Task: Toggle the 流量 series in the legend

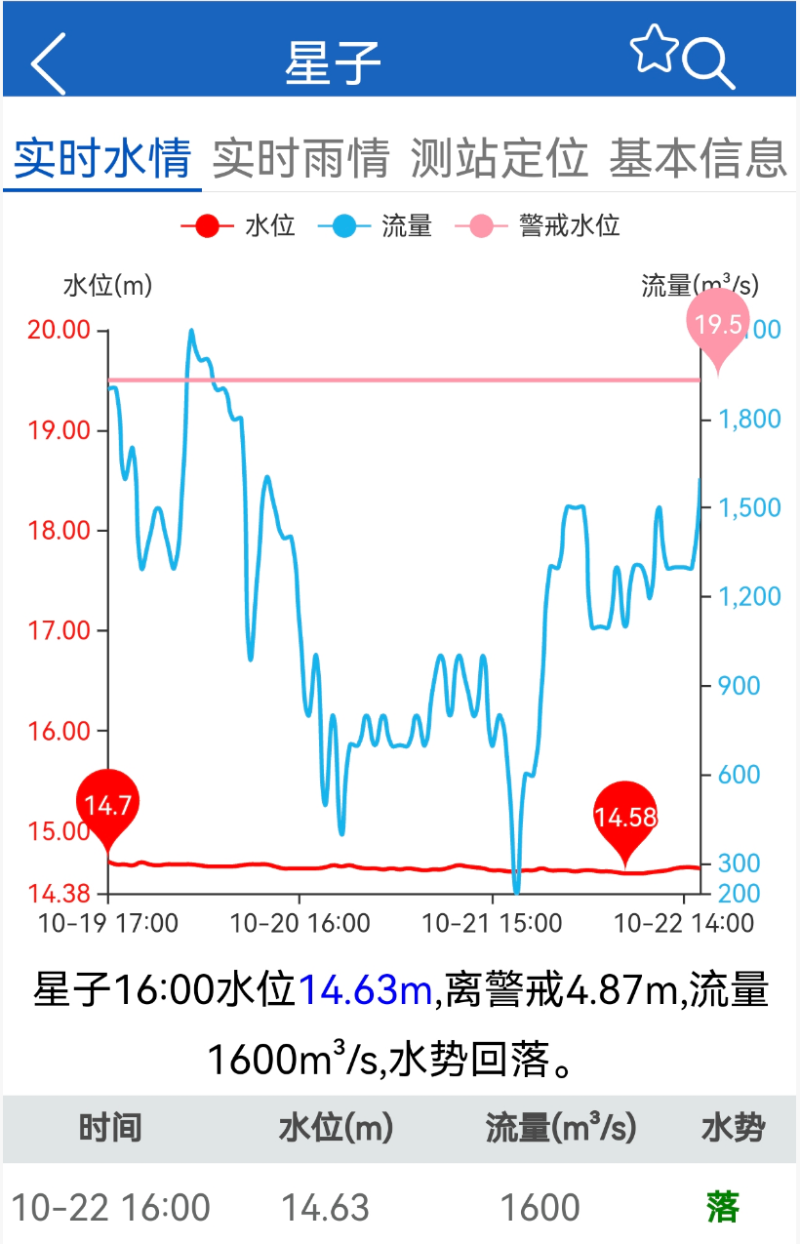Action: pyautogui.click(x=376, y=226)
